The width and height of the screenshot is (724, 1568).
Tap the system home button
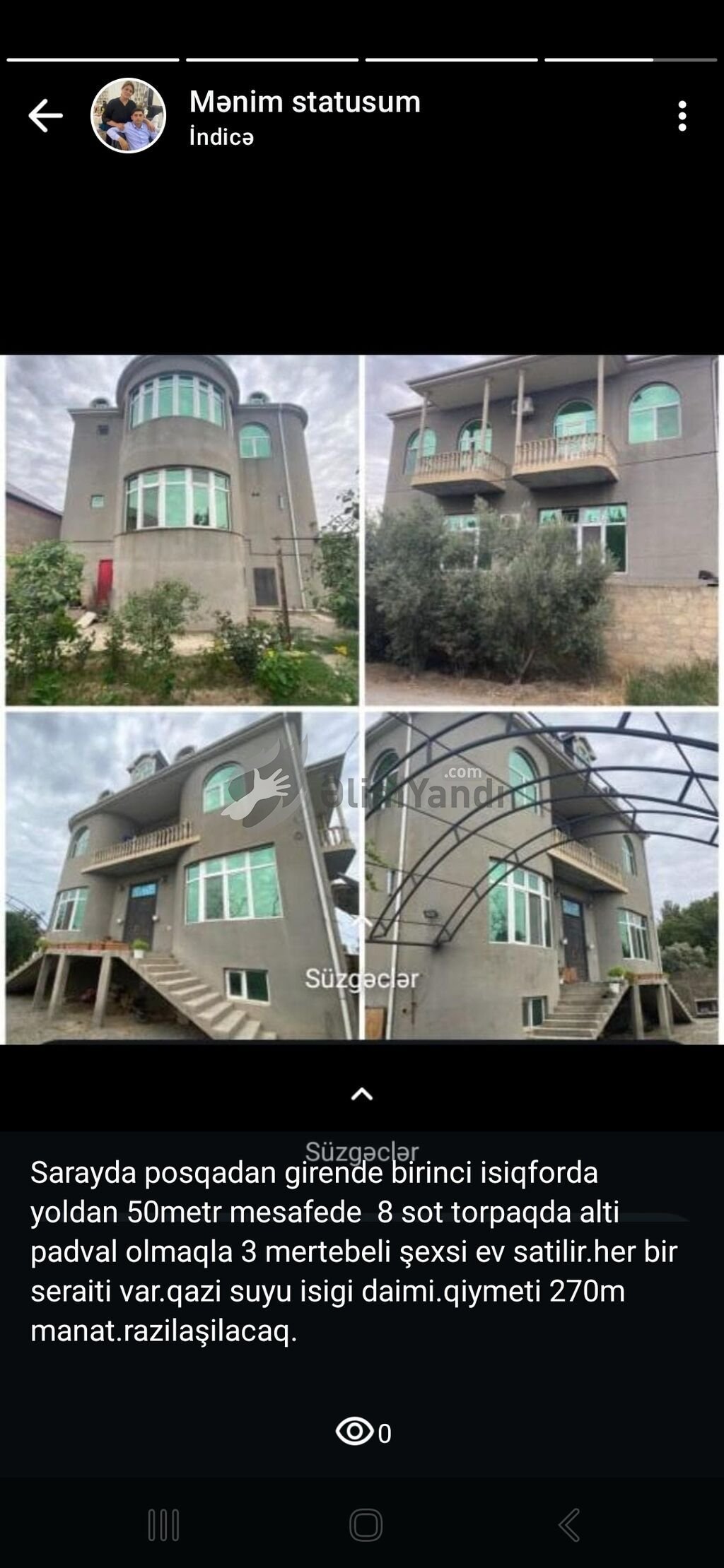(x=366, y=1526)
